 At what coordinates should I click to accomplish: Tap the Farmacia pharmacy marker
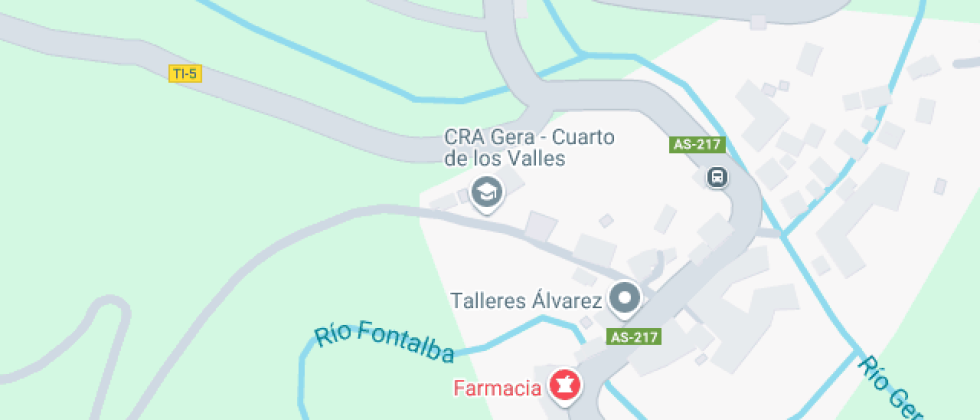pyautogui.click(x=565, y=385)
